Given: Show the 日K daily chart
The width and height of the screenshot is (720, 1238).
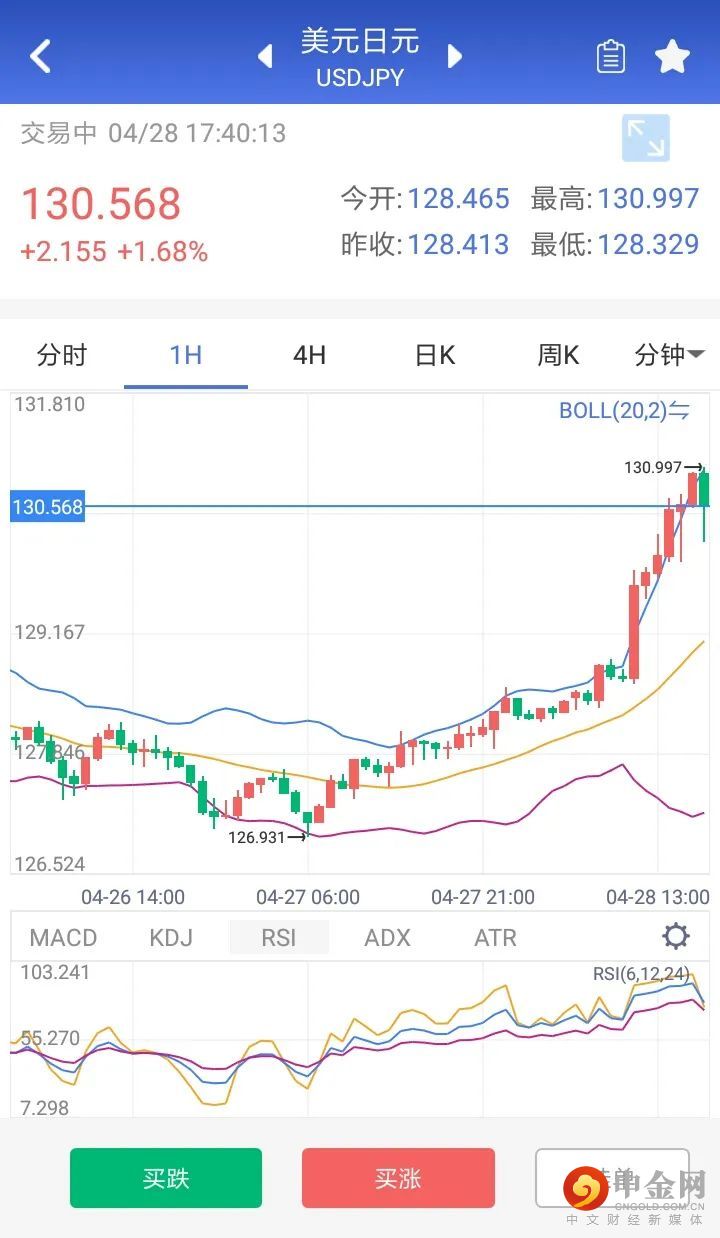Looking at the screenshot, I should [435, 355].
